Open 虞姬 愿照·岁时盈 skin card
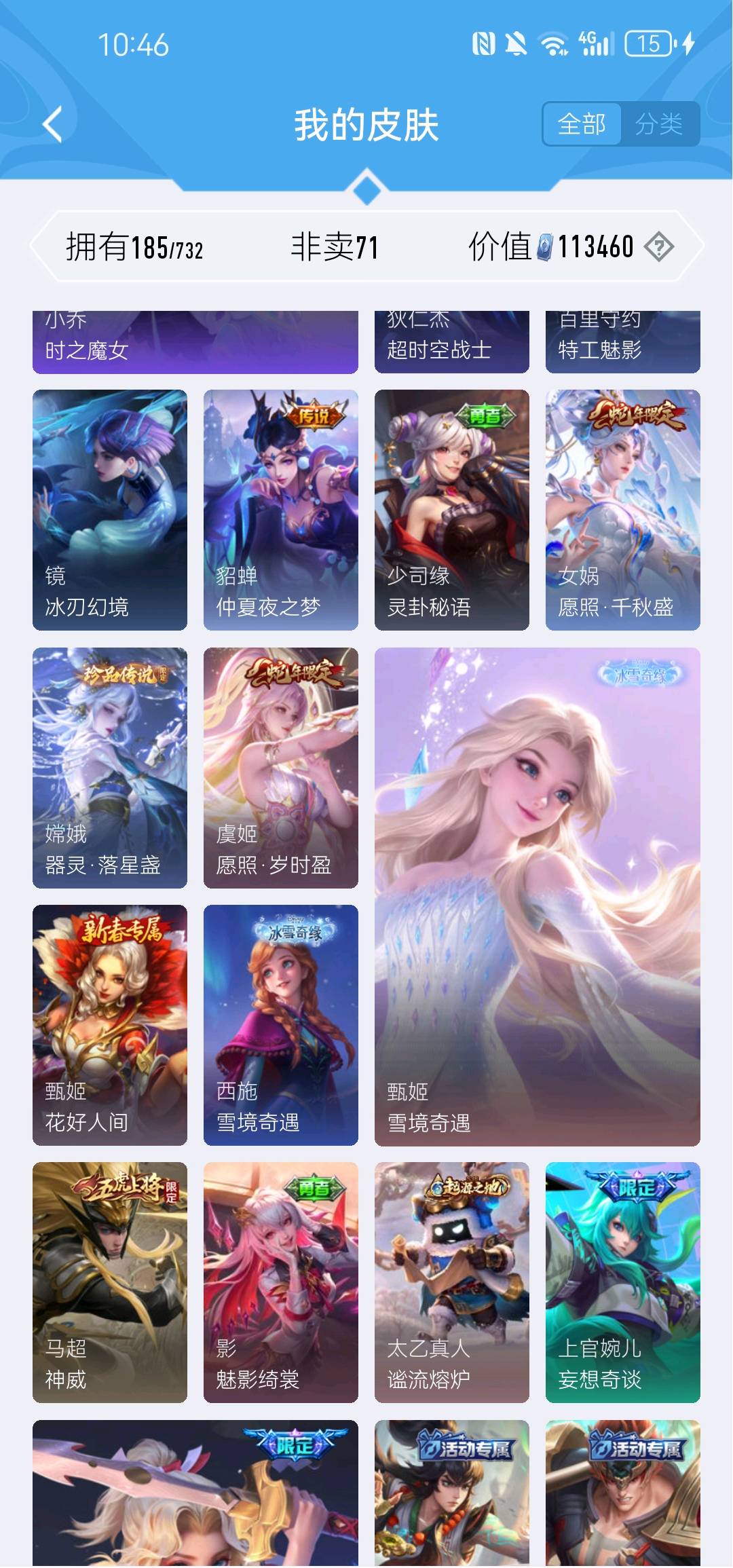733x1568 pixels. pyautogui.click(x=281, y=767)
